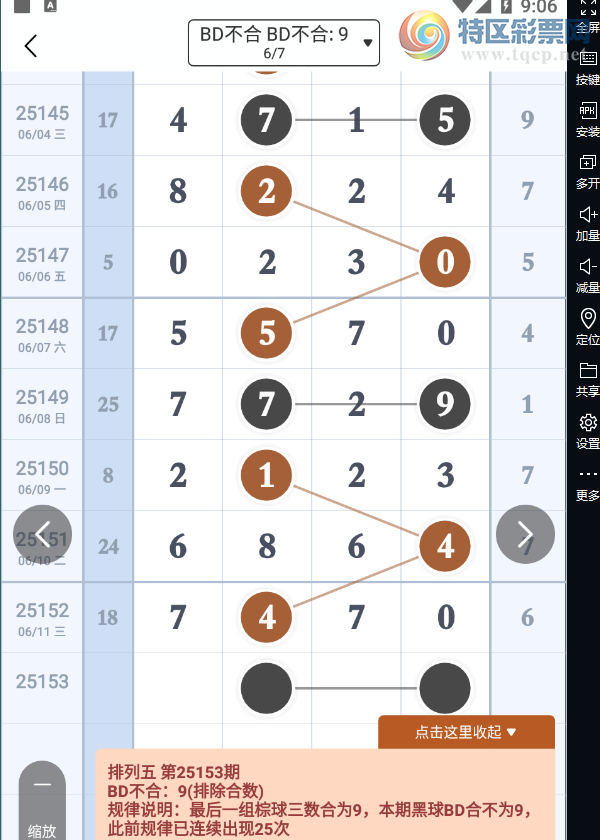Open emulator 设置 settings

[x=588, y=431]
